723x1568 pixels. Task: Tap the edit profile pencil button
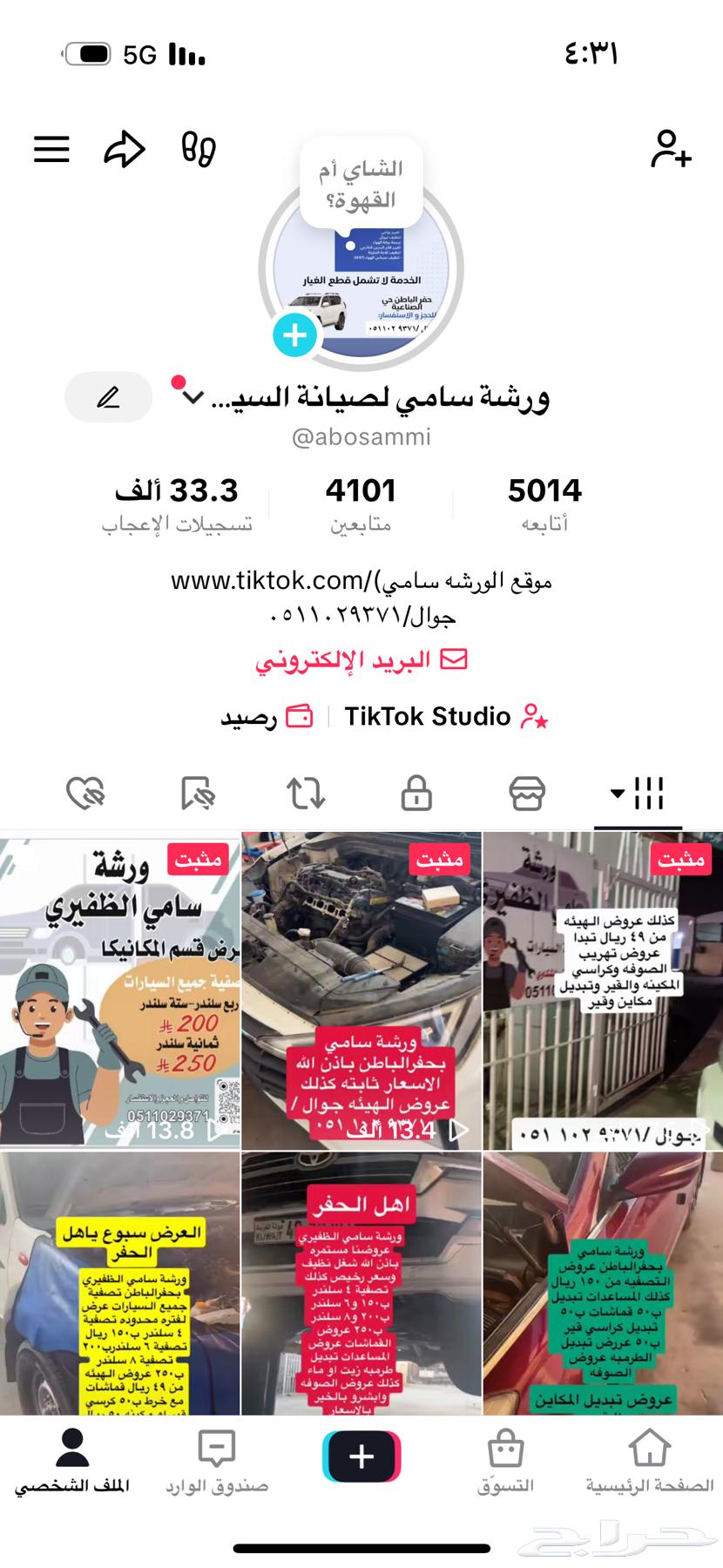pos(108,396)
